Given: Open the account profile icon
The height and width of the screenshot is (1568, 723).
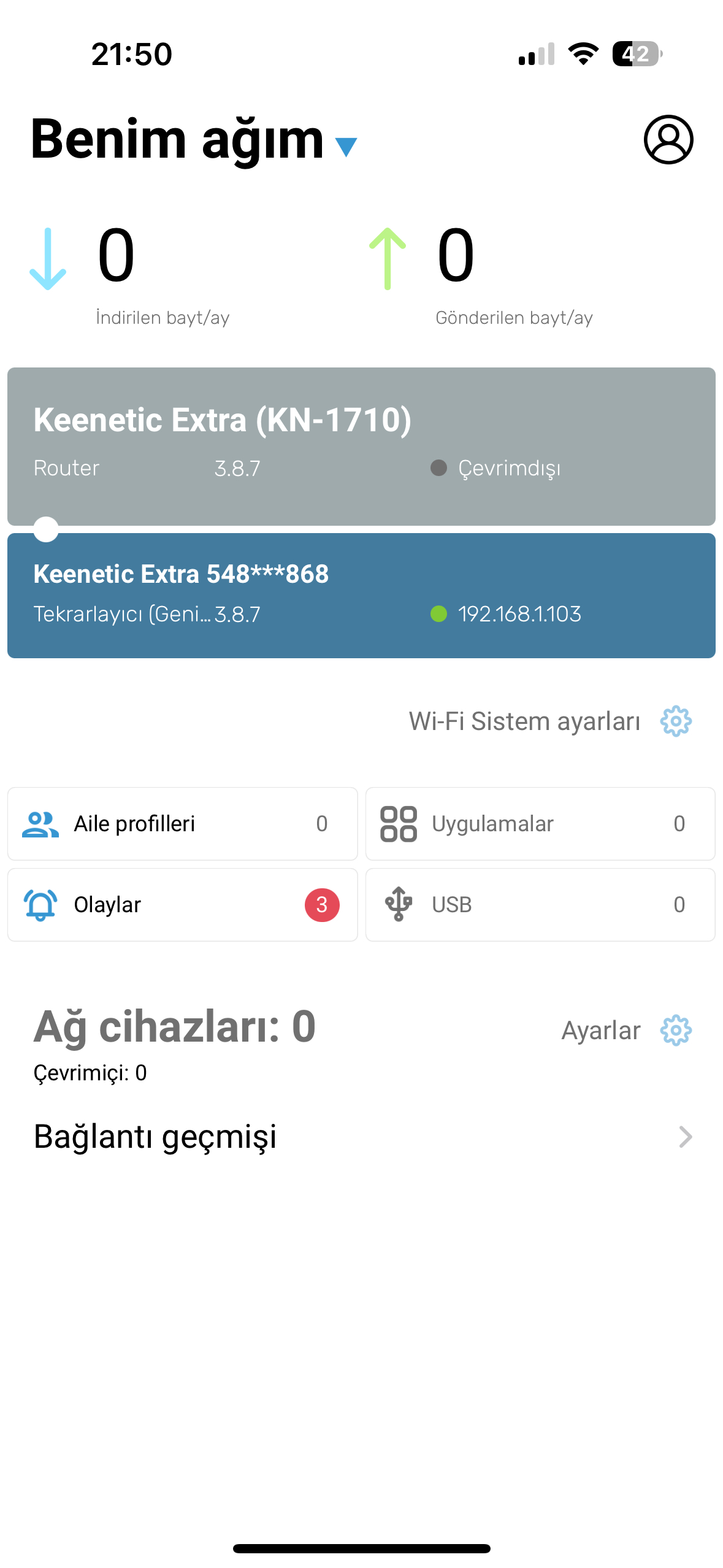Looking at the screenshot, I should pos(668,139).
